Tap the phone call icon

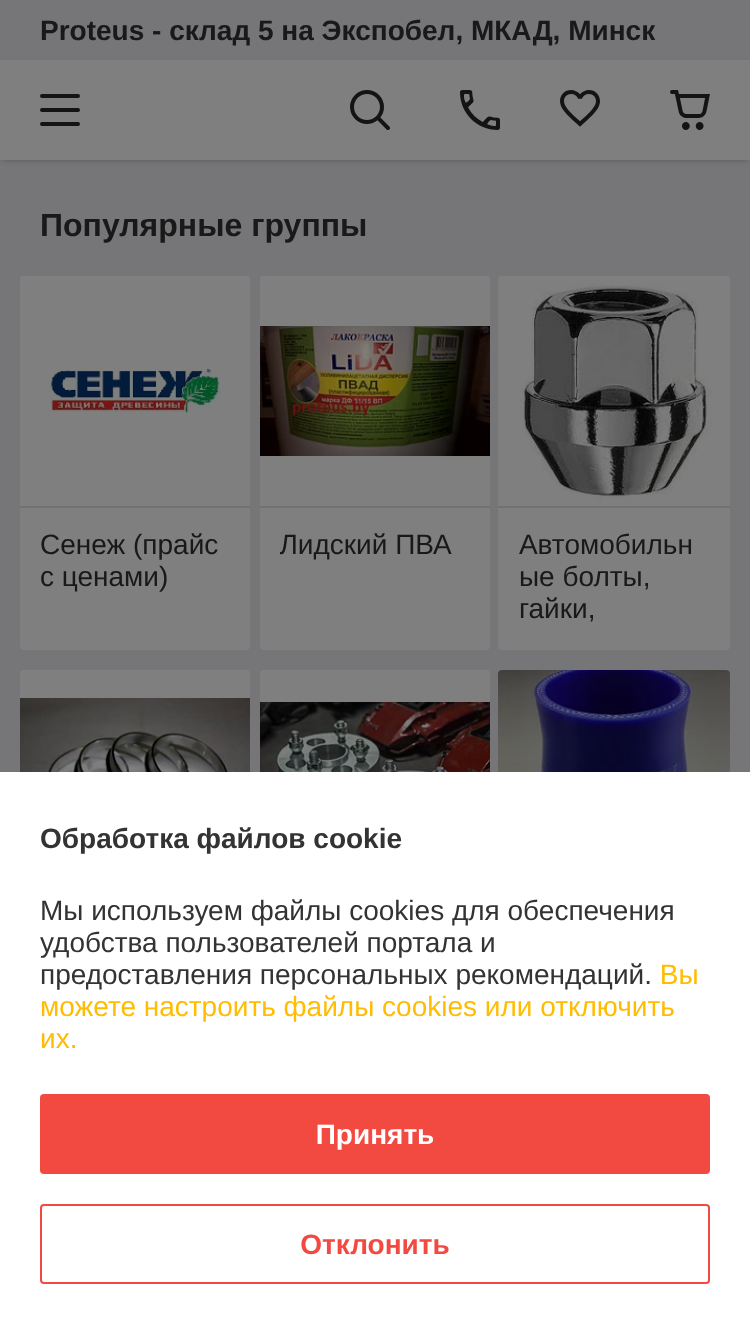pos(480,110)
